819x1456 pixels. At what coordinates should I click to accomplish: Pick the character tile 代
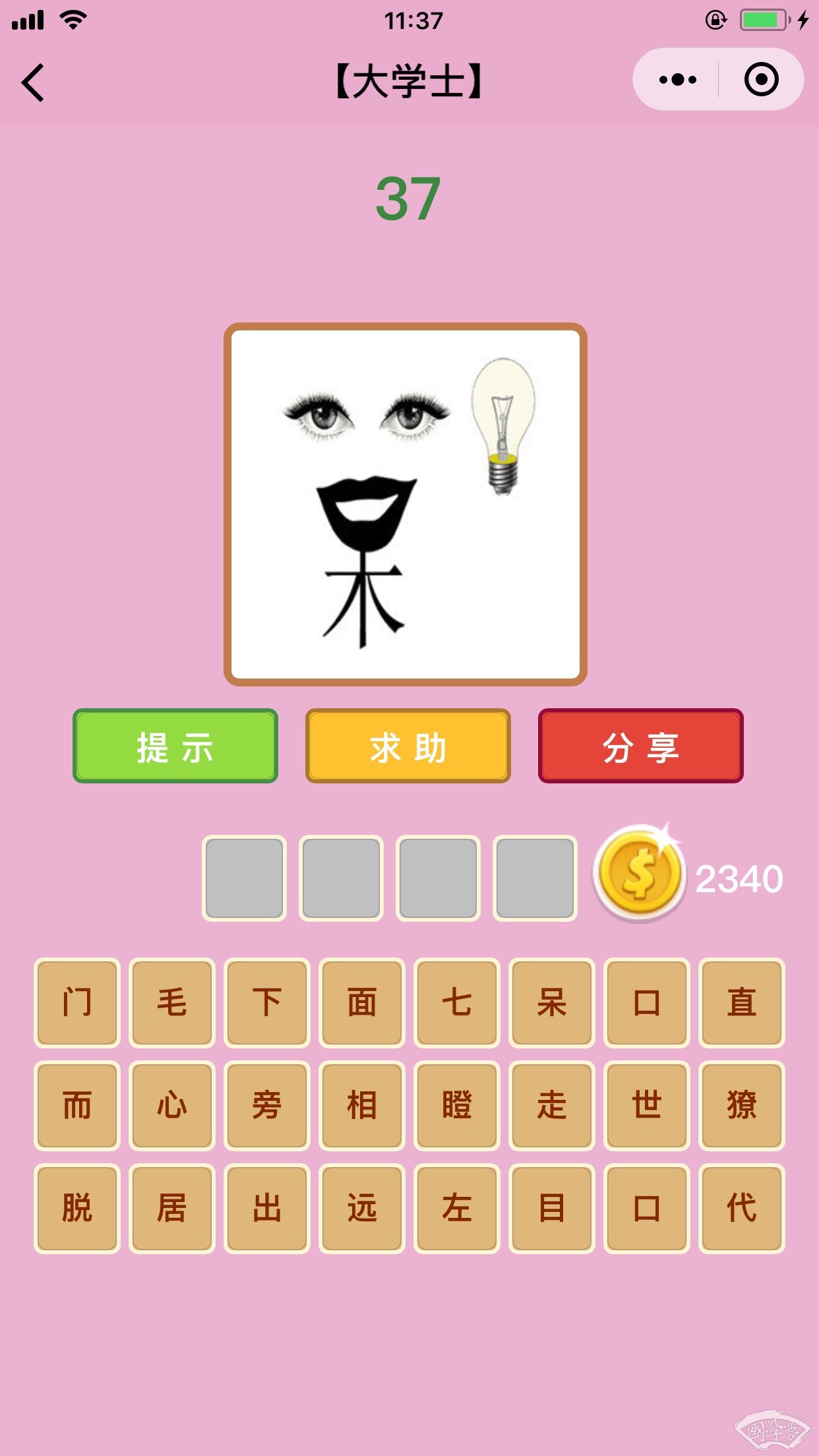[x=742, y=1208]
